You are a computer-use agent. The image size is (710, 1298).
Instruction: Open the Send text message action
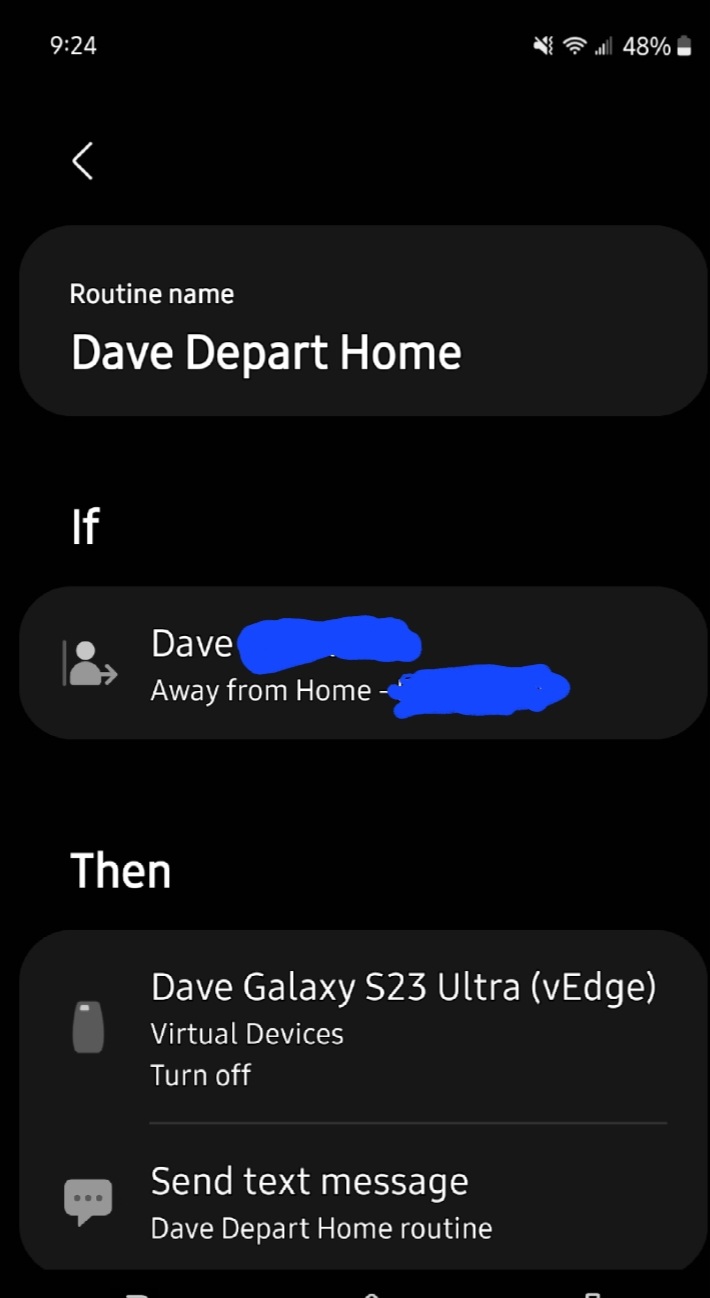click(363, 1198)
